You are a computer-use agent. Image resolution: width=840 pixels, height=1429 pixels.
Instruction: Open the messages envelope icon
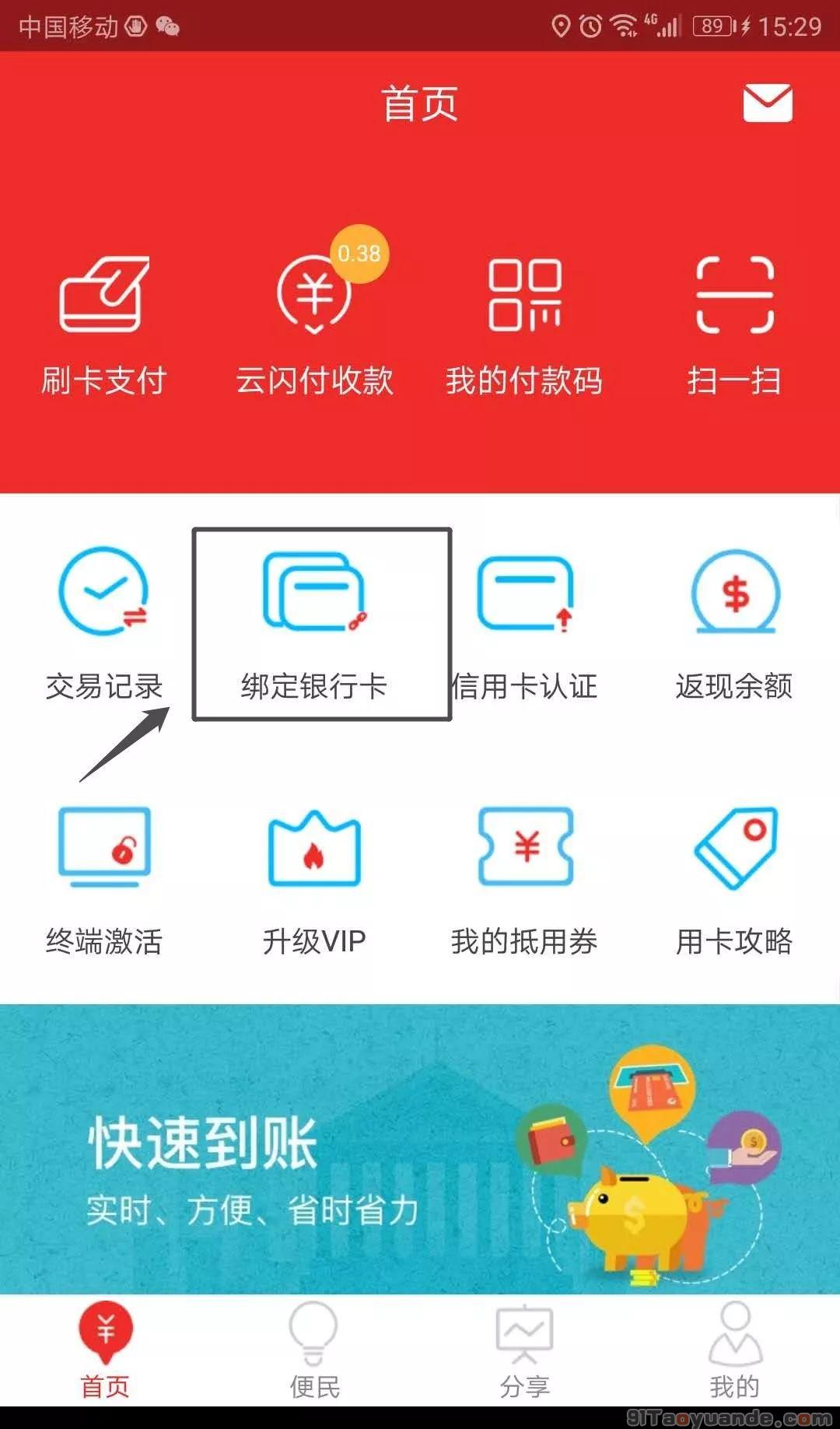tap(767, 103)
